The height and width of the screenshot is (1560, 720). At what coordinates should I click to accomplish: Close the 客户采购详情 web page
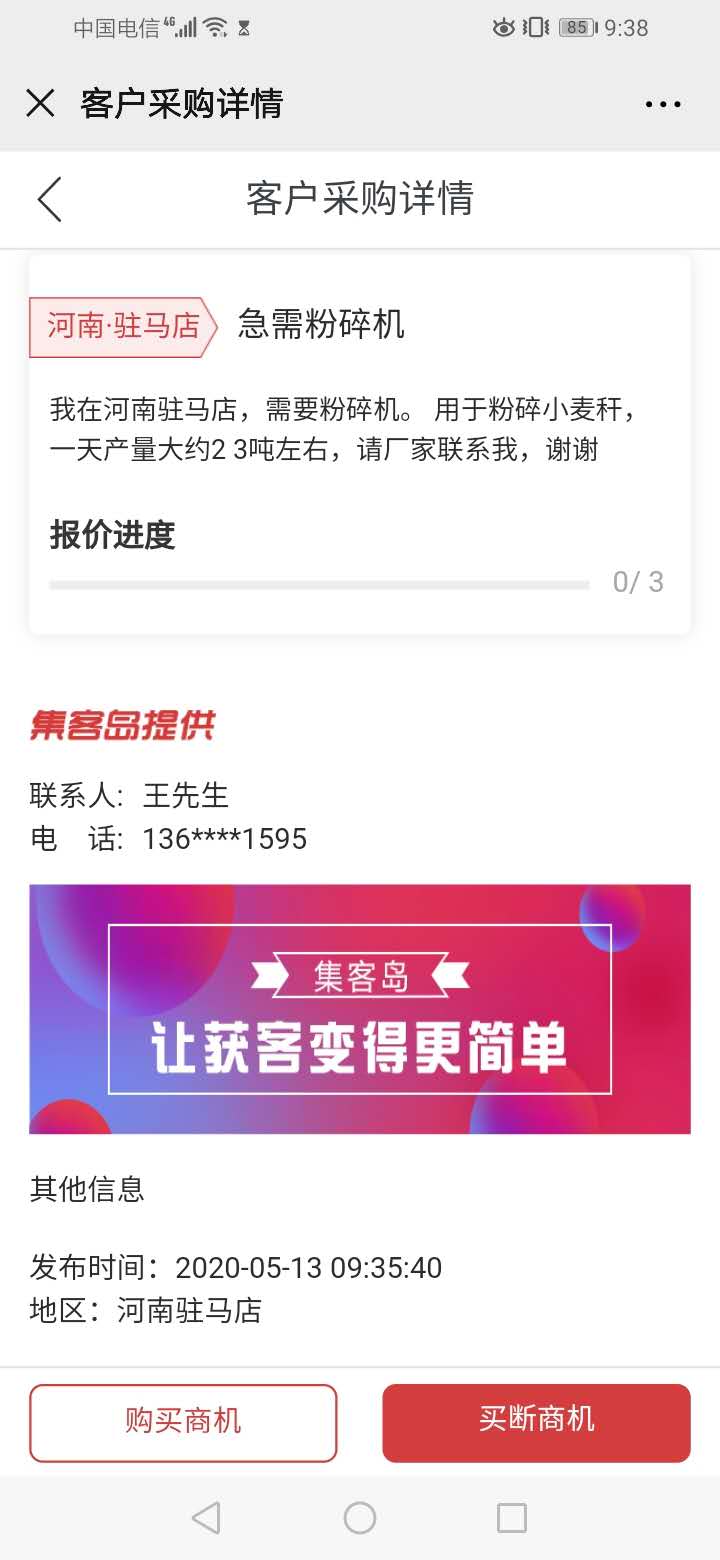point(40,103)
